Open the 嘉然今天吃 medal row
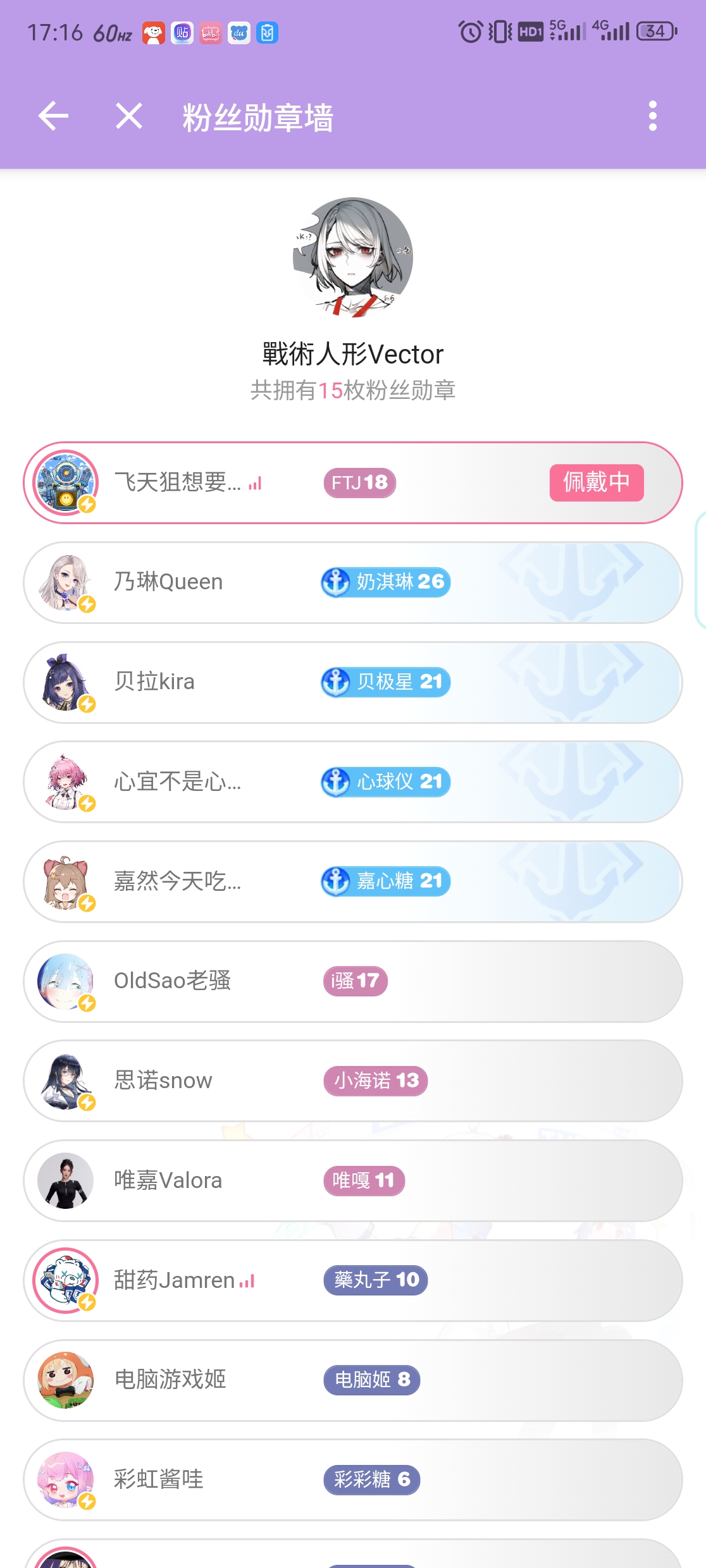The height and width of the screenshot is (1568, 706). [x=352, y=881]
